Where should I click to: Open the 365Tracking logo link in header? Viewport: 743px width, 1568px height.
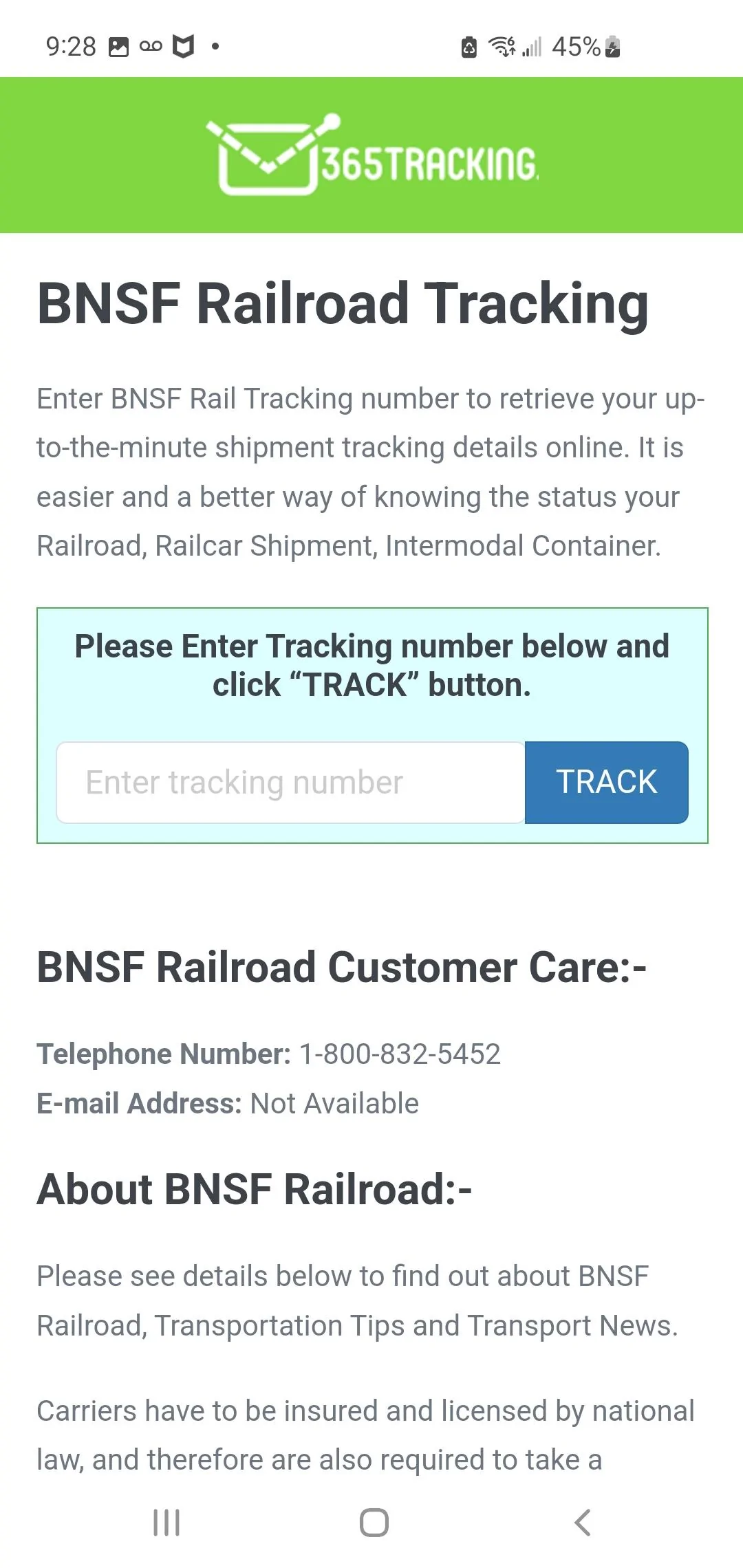coord(371,155)
